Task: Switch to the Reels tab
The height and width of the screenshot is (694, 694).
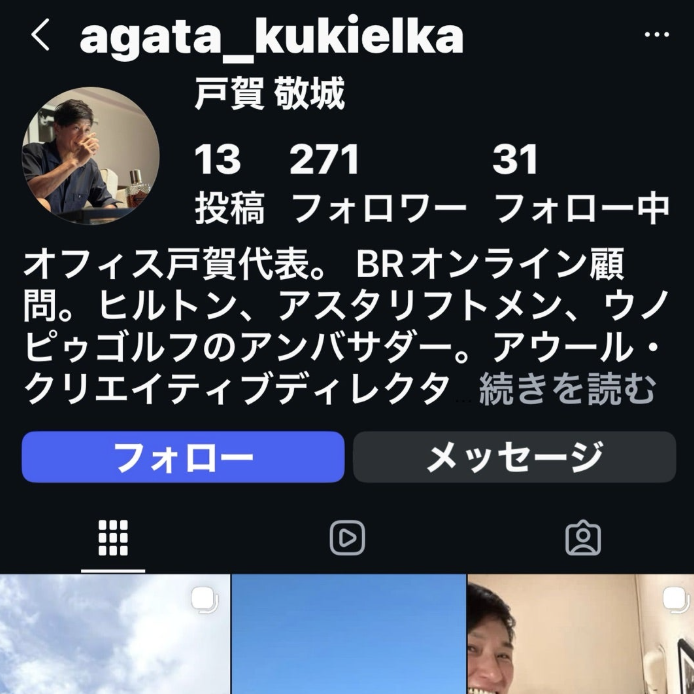Action: pos(347,538)
